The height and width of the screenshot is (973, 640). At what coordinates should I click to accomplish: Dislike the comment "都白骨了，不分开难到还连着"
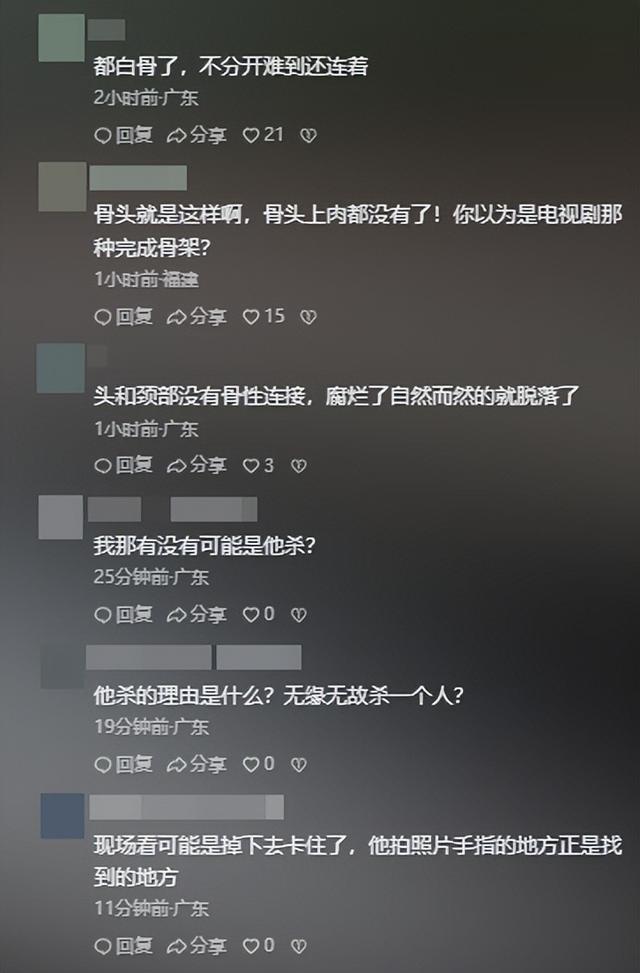click(309, 135)
